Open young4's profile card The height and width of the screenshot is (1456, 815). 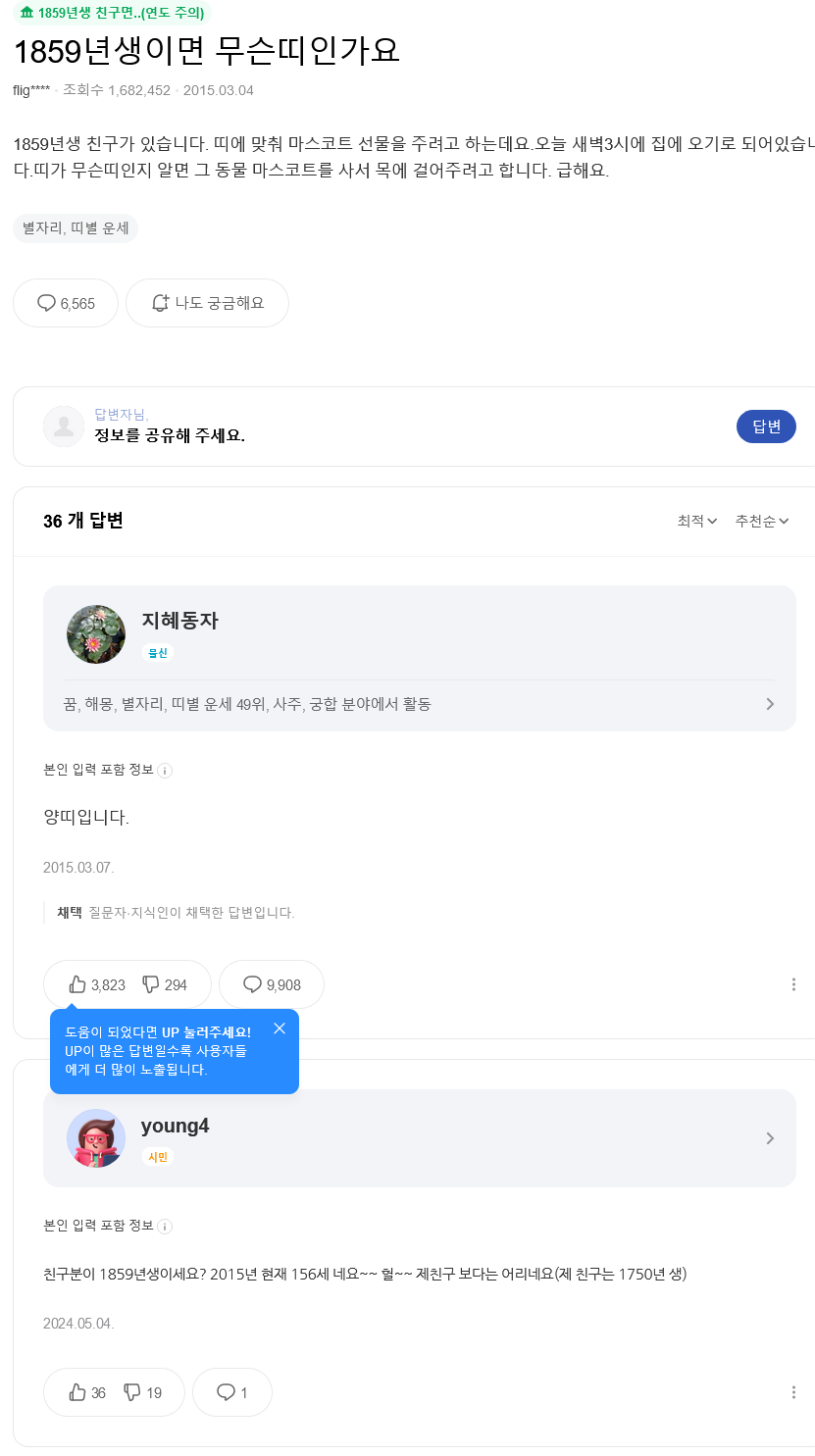click(419, 1138)
